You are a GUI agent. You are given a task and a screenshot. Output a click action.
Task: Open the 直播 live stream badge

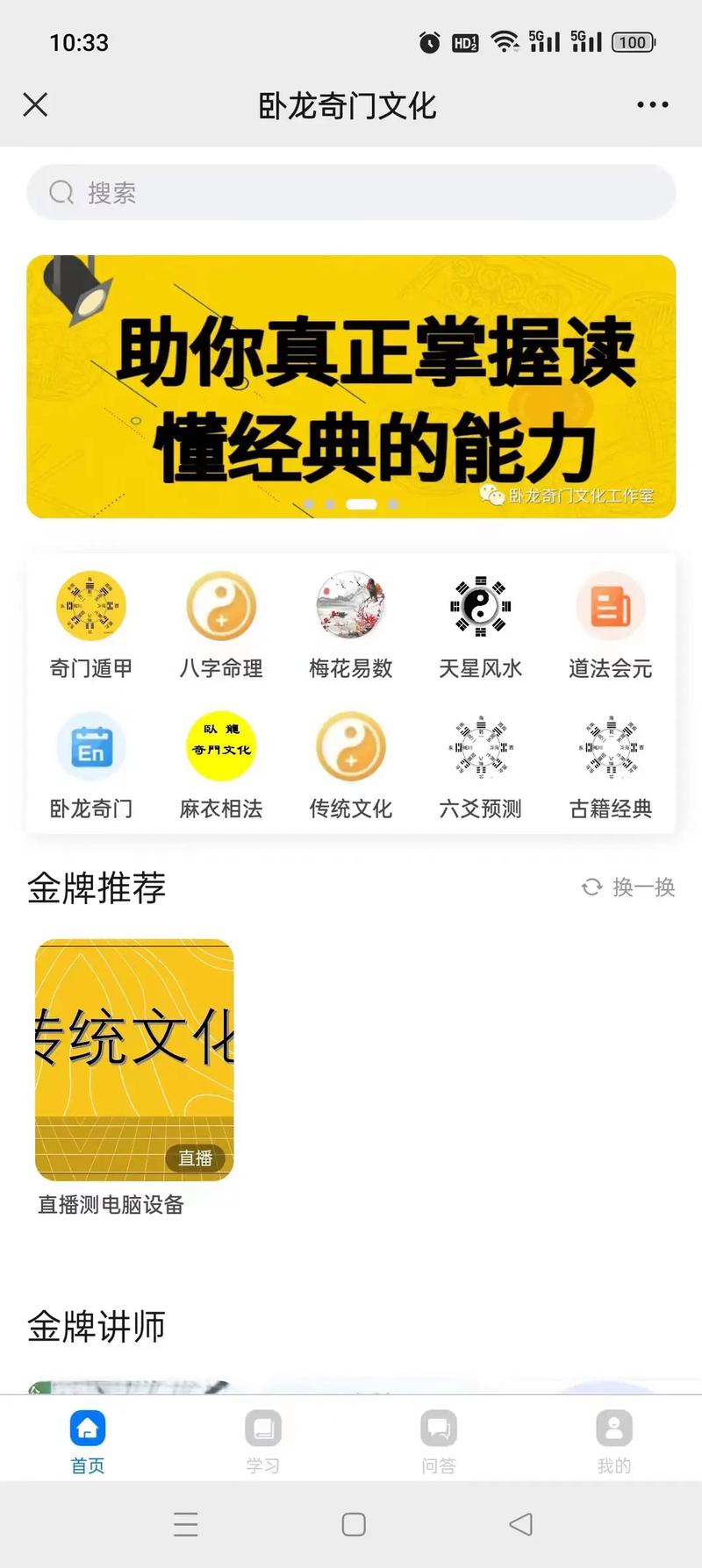pos(195,1158)
